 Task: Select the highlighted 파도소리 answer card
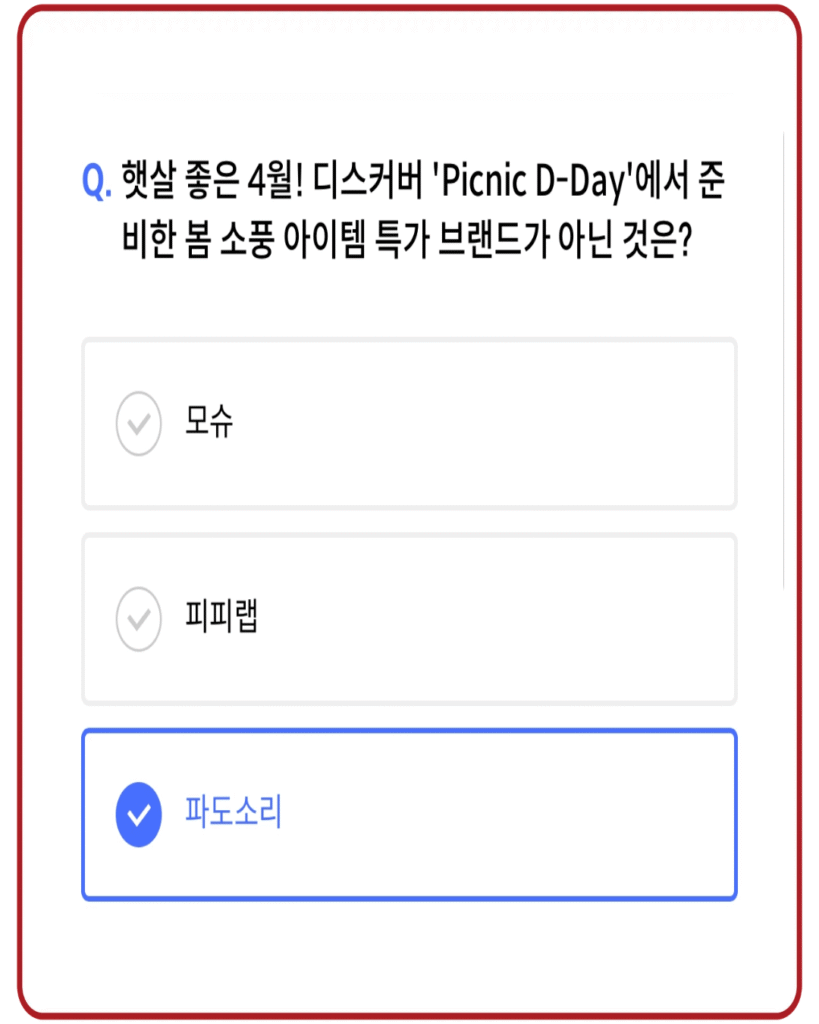tap(408, 814)
